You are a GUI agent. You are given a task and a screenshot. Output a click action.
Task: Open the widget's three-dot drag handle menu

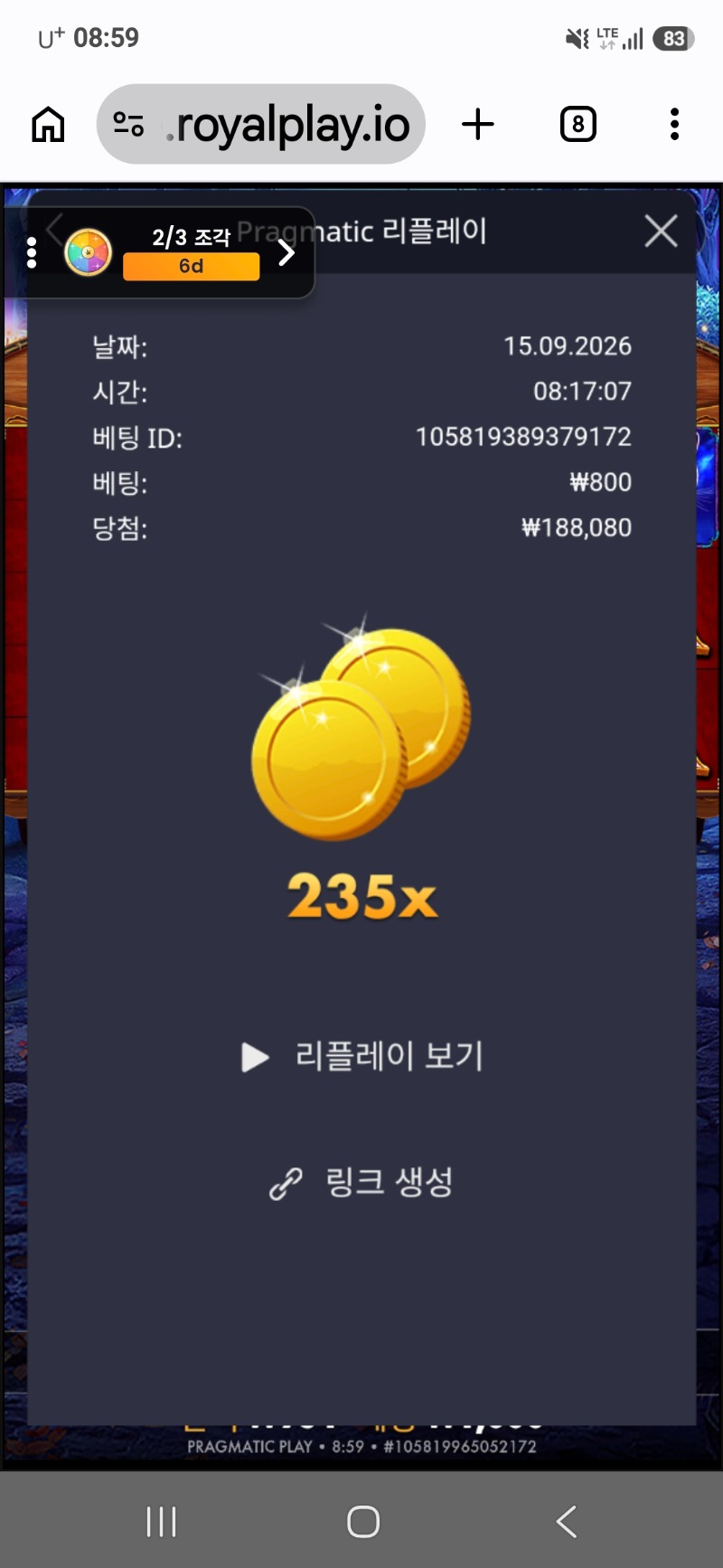pyautogui.click(x=32, y=253)
